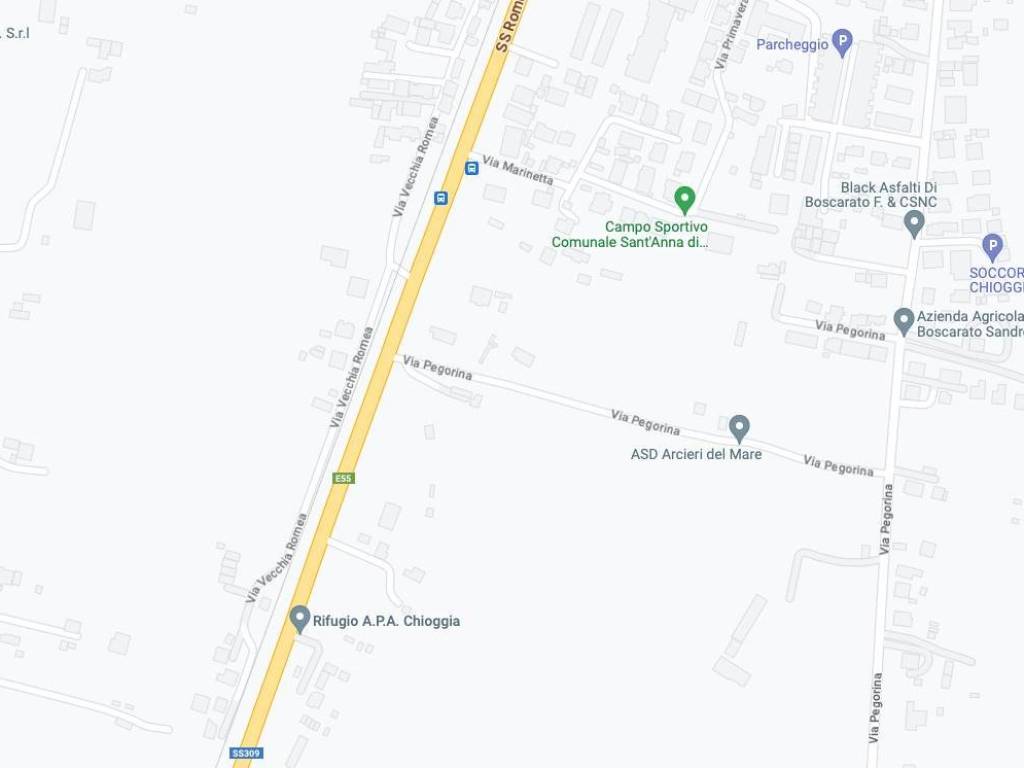Tap the Azienda Agricola Boscarato Sandro marker

(904, 321)
